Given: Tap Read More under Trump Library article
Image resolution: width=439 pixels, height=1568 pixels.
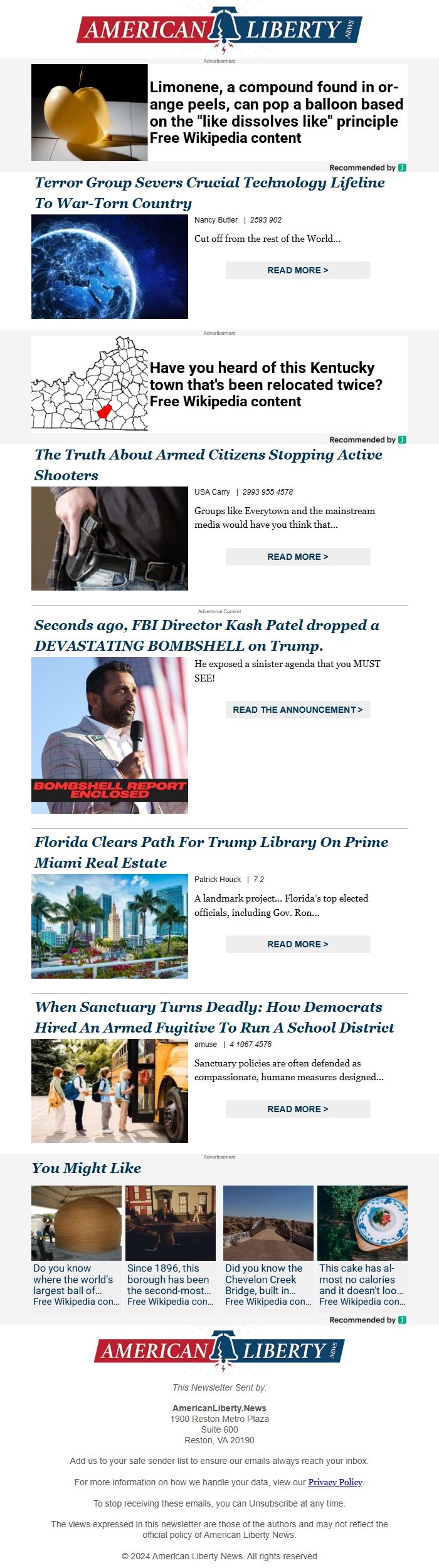Looking at the screenshot, I should [298, 944].
